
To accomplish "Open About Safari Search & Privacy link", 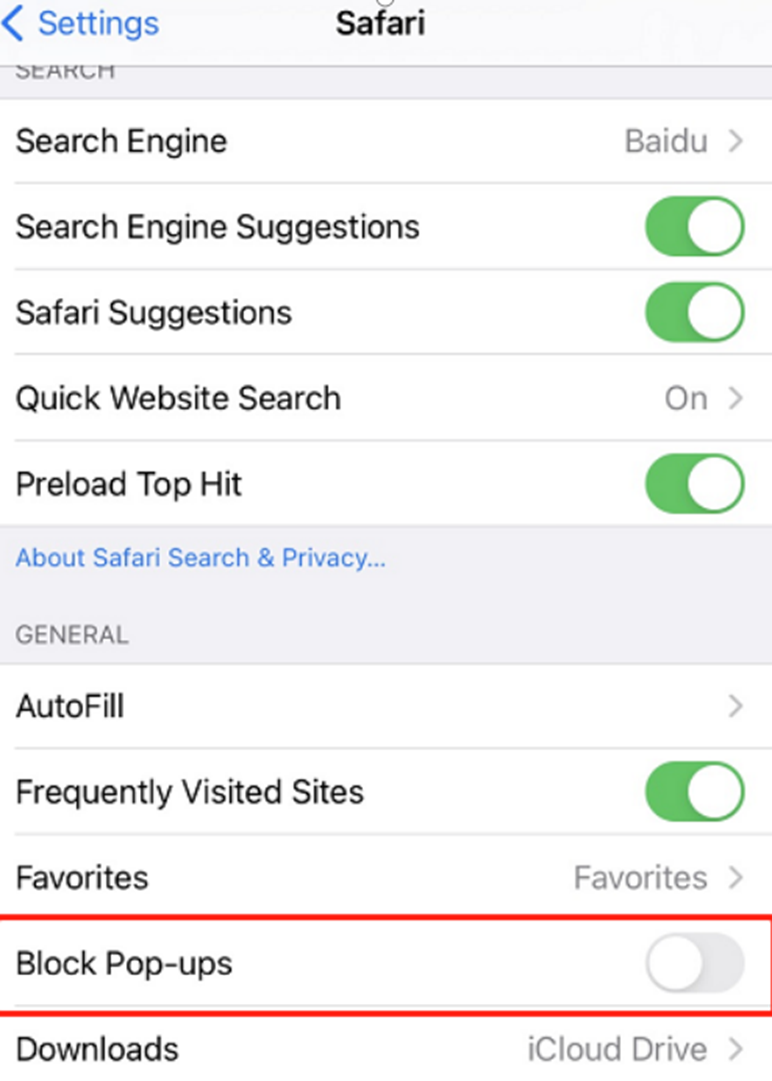I will [x=200, y=558].
